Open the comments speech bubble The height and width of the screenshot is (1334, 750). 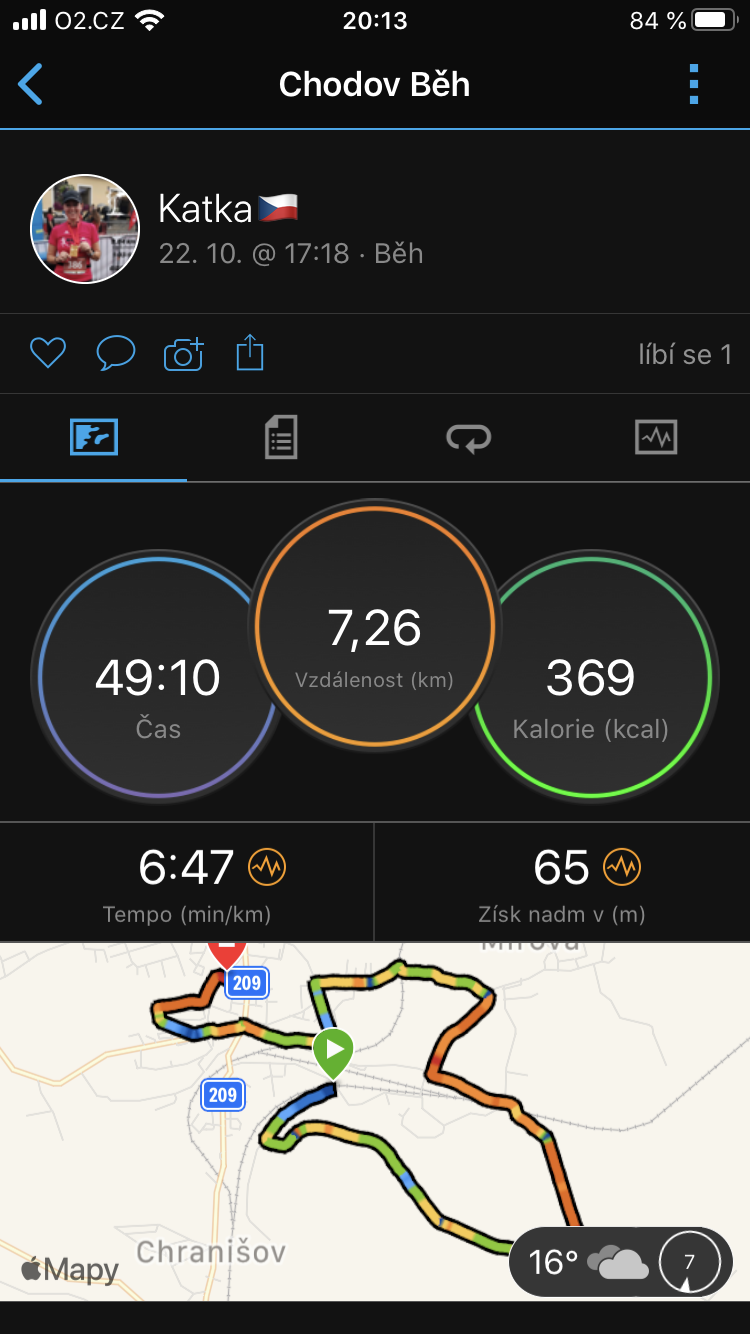pos(116,353)
